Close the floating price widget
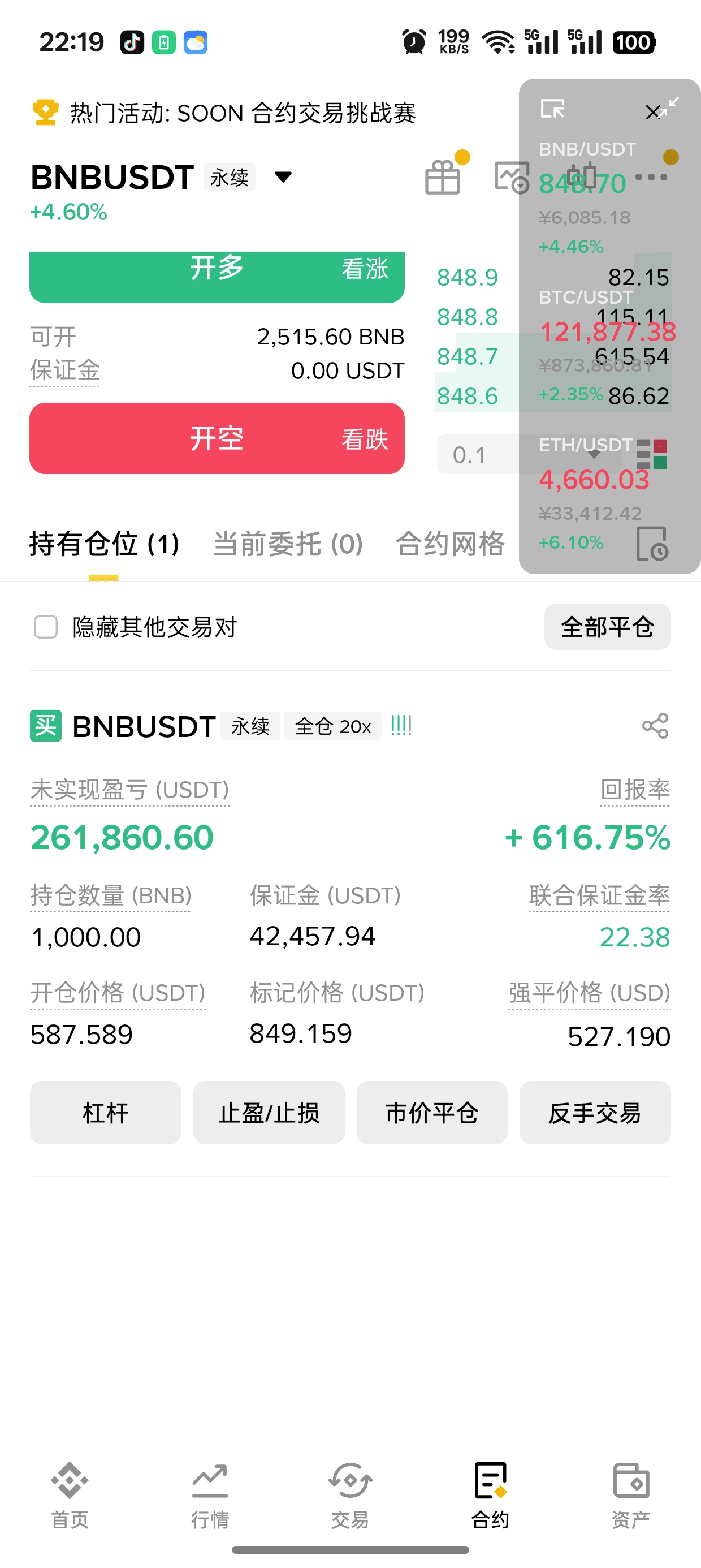The height and width of the screenshot is (1568, 701). pos(652,112)
